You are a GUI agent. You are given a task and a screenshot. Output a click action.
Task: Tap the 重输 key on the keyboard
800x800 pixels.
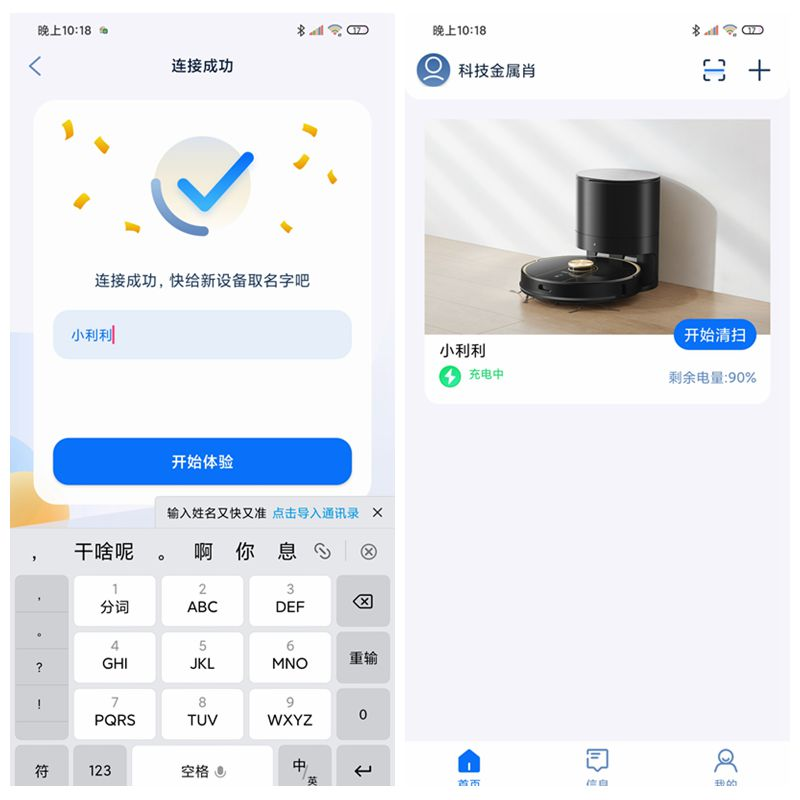pos(363,658)
